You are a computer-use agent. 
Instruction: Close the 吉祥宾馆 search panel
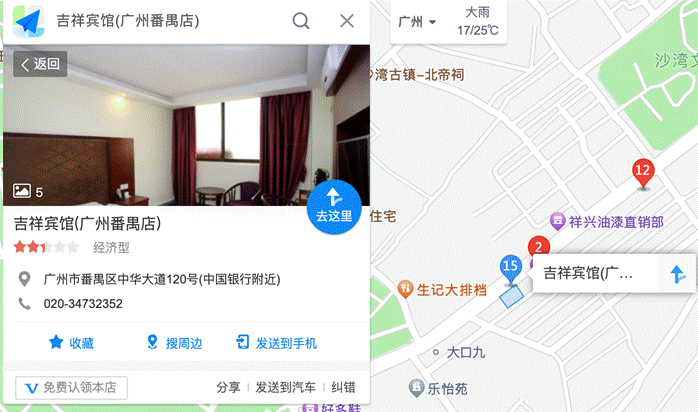pos(347,21)
